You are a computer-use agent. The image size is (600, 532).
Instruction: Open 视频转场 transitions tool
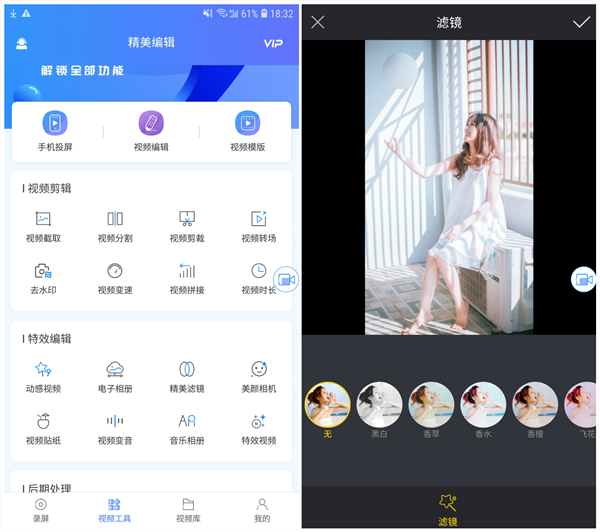pos(258,226)
